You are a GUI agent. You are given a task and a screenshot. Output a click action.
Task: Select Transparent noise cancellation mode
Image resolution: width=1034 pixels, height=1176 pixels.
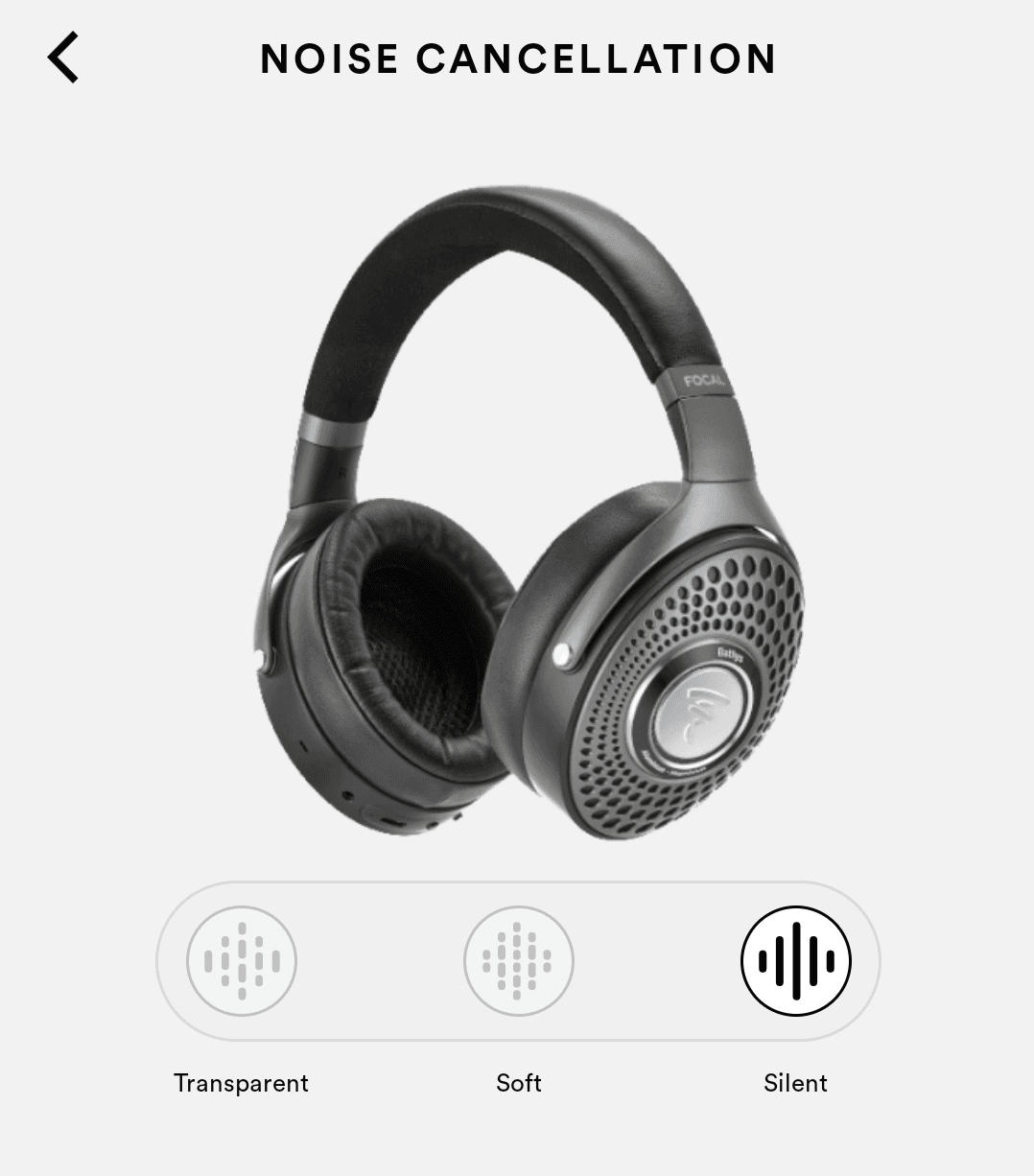pyautogui.click(x=242, y=960)
